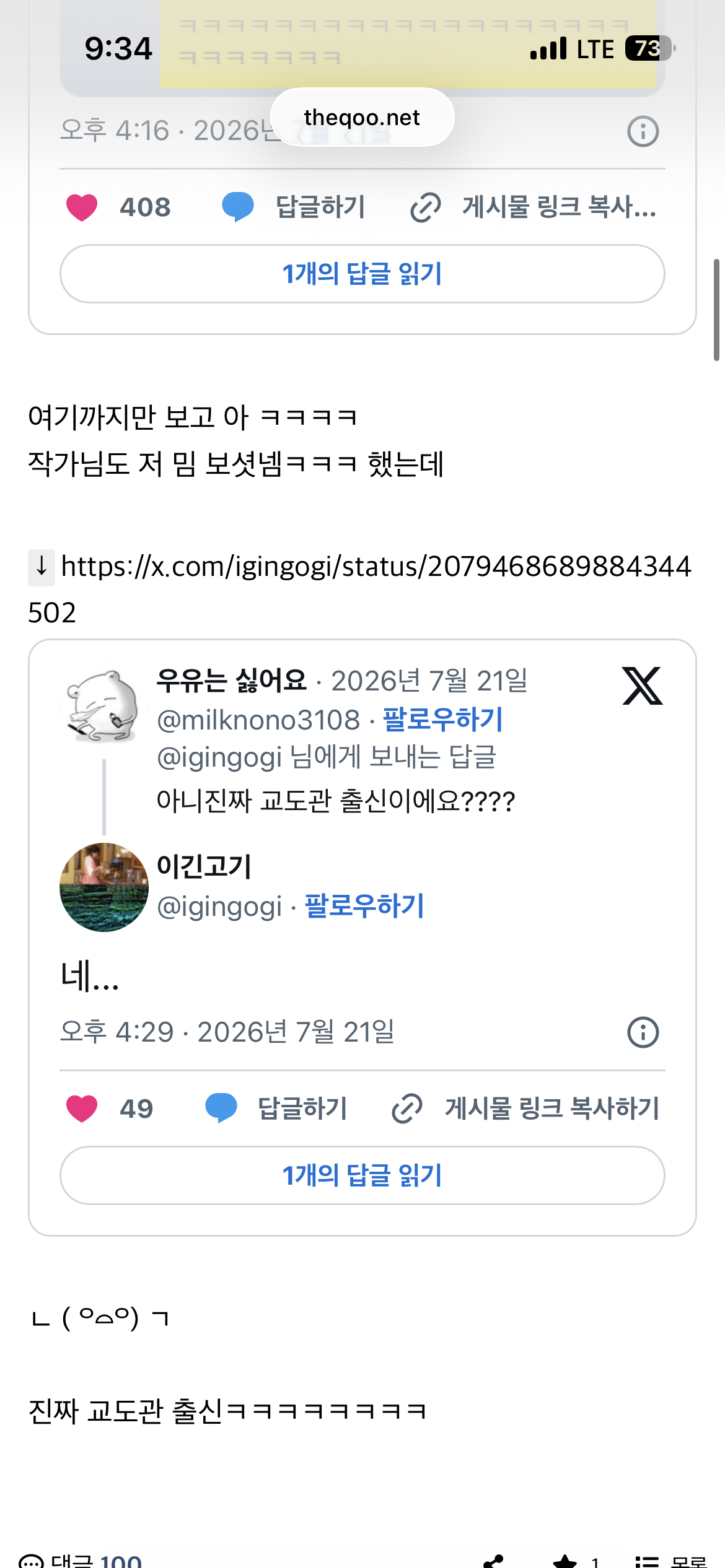The height and width of the screenshot is (1568, 725).
Task: Copy link via 게시물 링크 복사... button
Action: coord(533,207)
